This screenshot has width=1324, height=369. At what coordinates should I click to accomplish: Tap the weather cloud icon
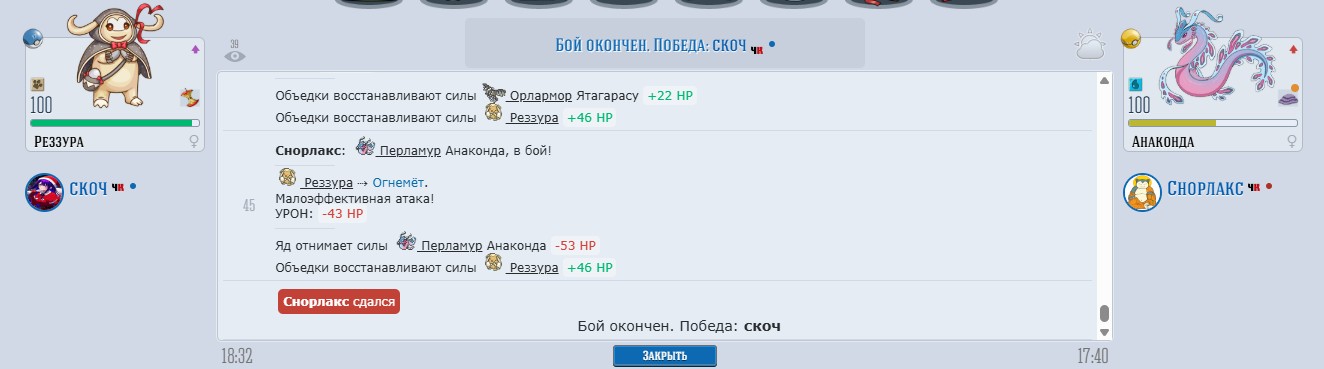(1089, 45)
